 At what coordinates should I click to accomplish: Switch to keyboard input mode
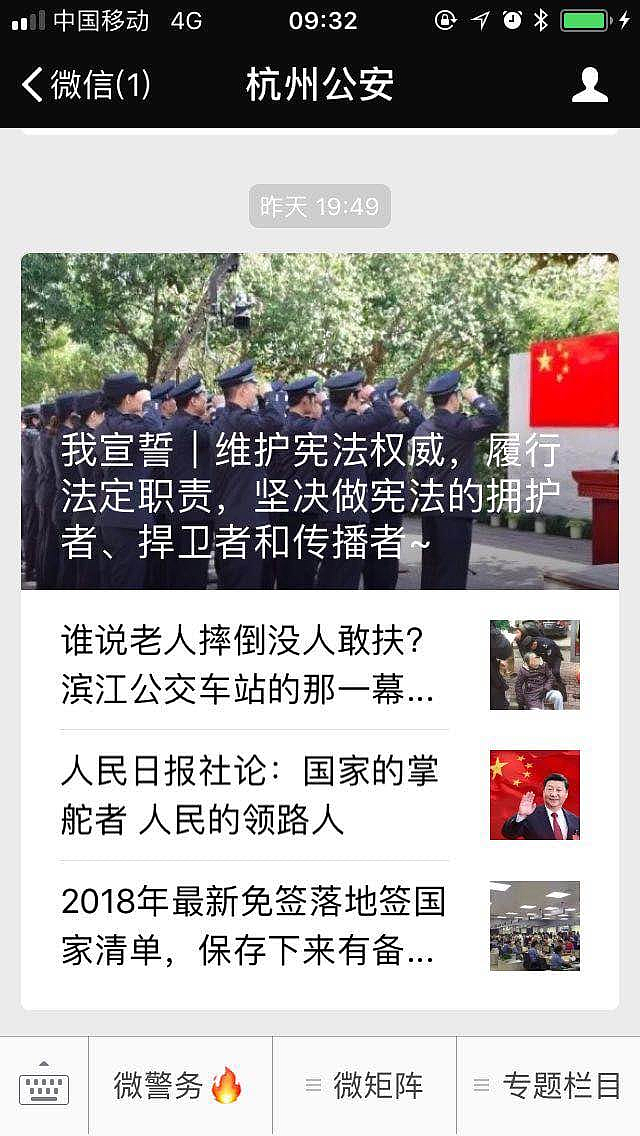coord(44,1086)
